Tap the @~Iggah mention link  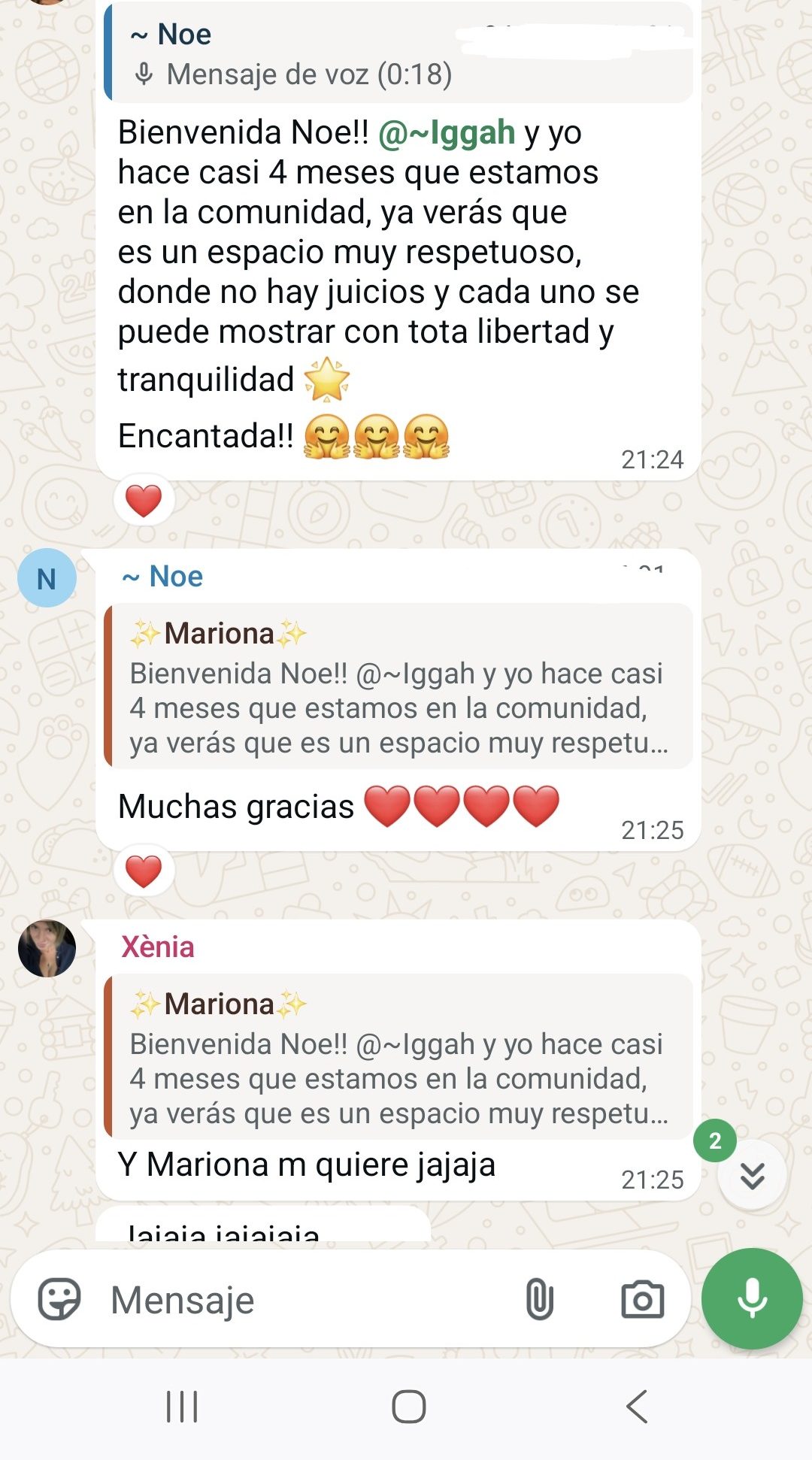pyautogui.click(x=447, y=133)
